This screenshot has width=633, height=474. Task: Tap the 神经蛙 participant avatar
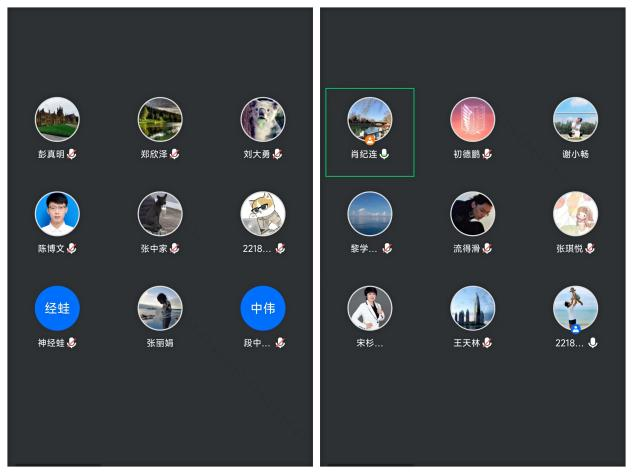(x=57, y=308)
